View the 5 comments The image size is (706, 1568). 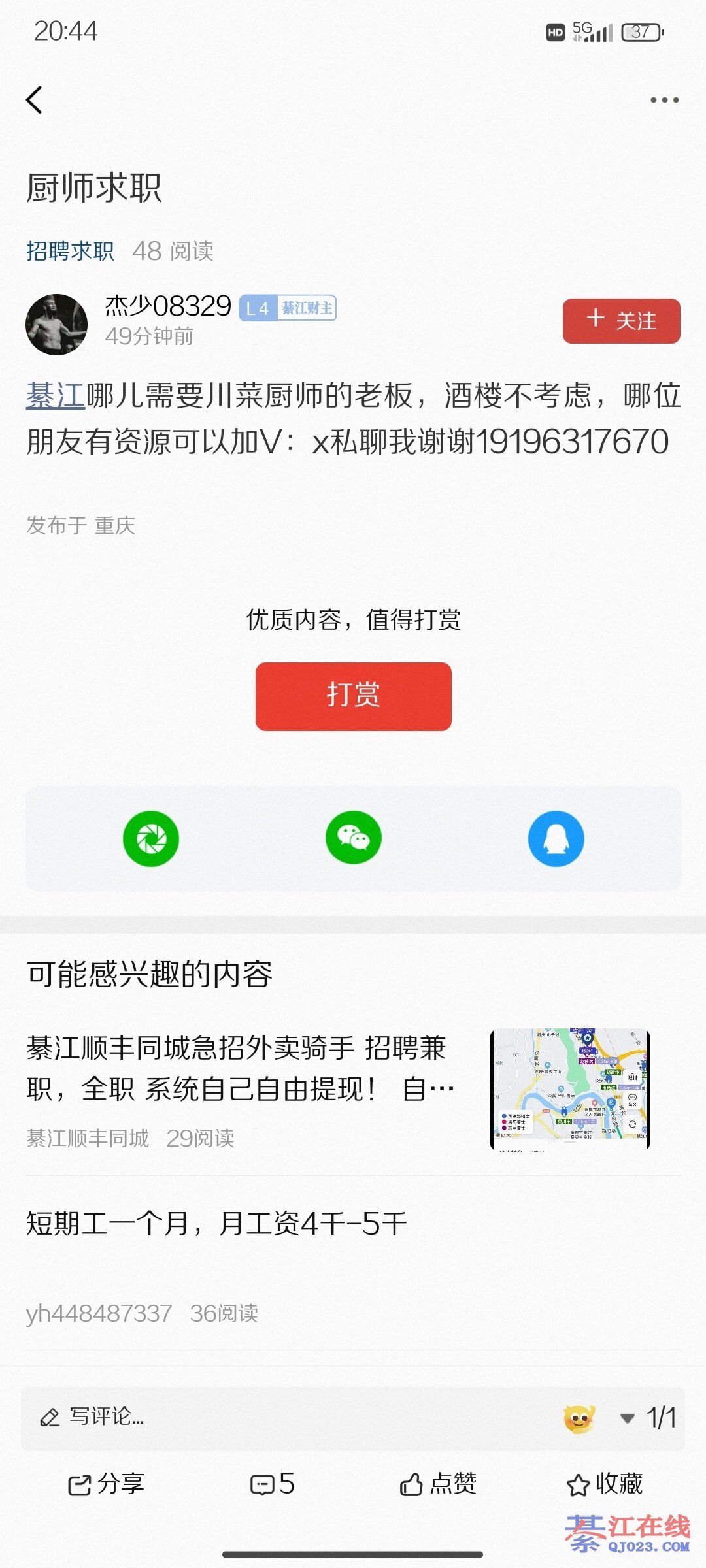(x=273, y=1484)
